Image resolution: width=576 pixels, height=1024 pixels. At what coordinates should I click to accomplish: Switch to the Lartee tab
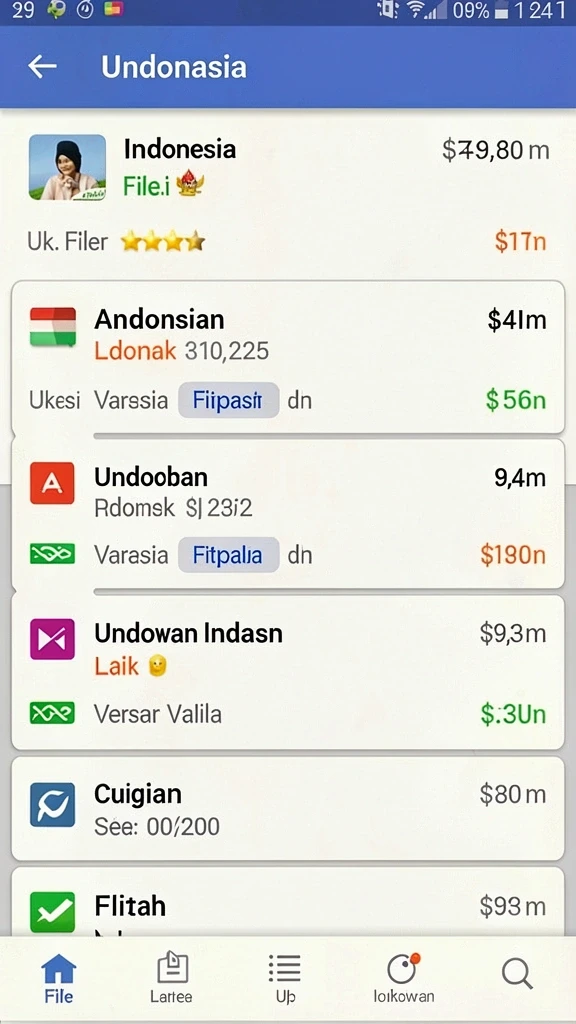[172, 978]
